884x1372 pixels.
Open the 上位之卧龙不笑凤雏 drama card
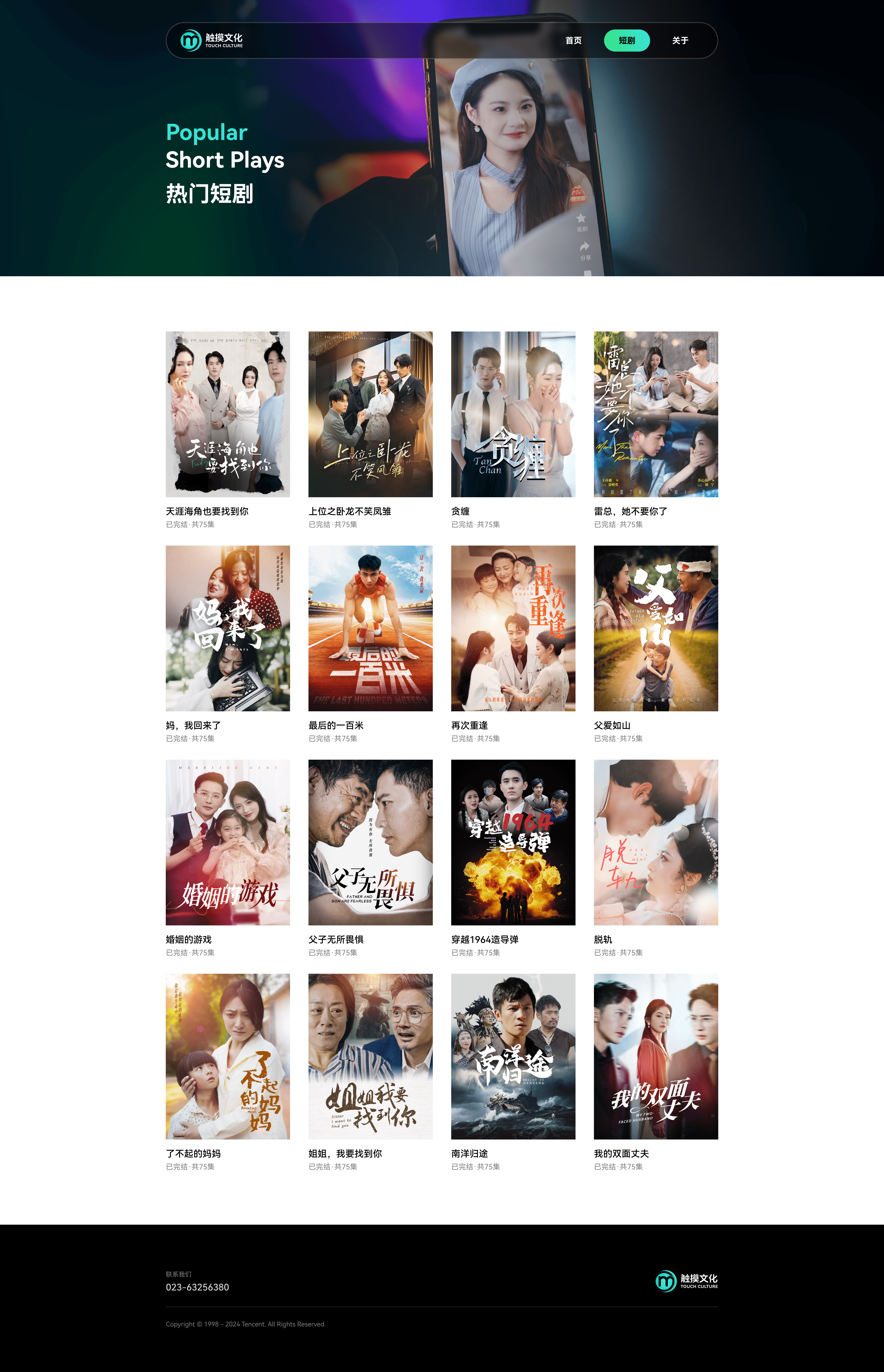[370, 414]
